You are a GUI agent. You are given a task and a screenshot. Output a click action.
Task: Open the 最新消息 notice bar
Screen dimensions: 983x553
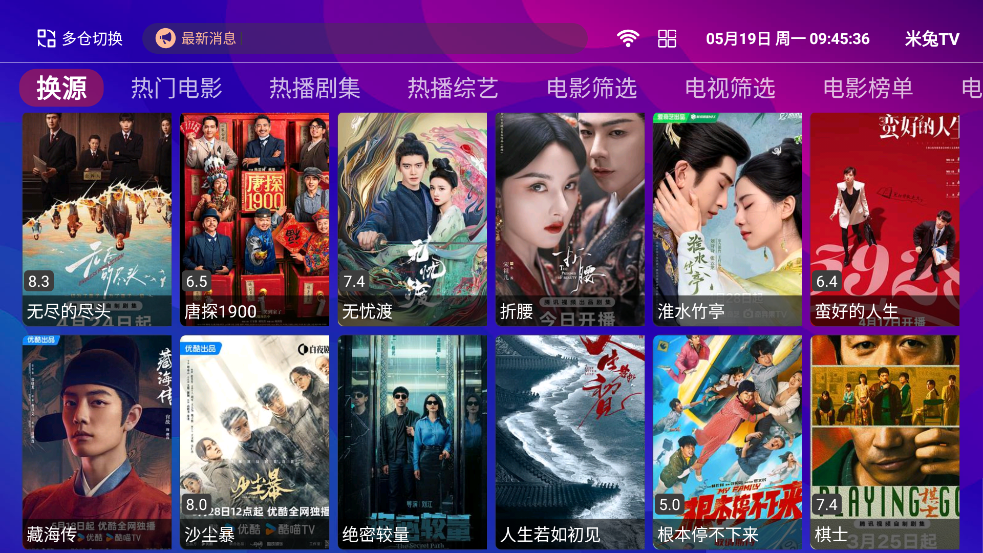364,39
